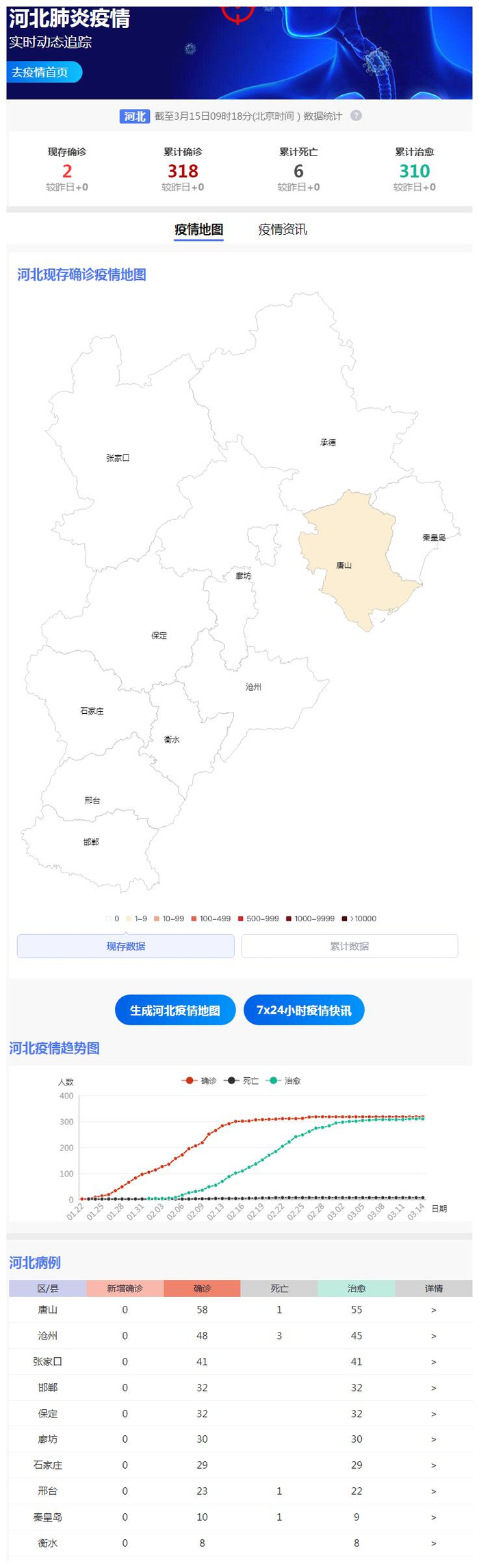Viewport: 479px width, 1568px height.
Task: View 保定 row details
Action: tap(433, 1413)
